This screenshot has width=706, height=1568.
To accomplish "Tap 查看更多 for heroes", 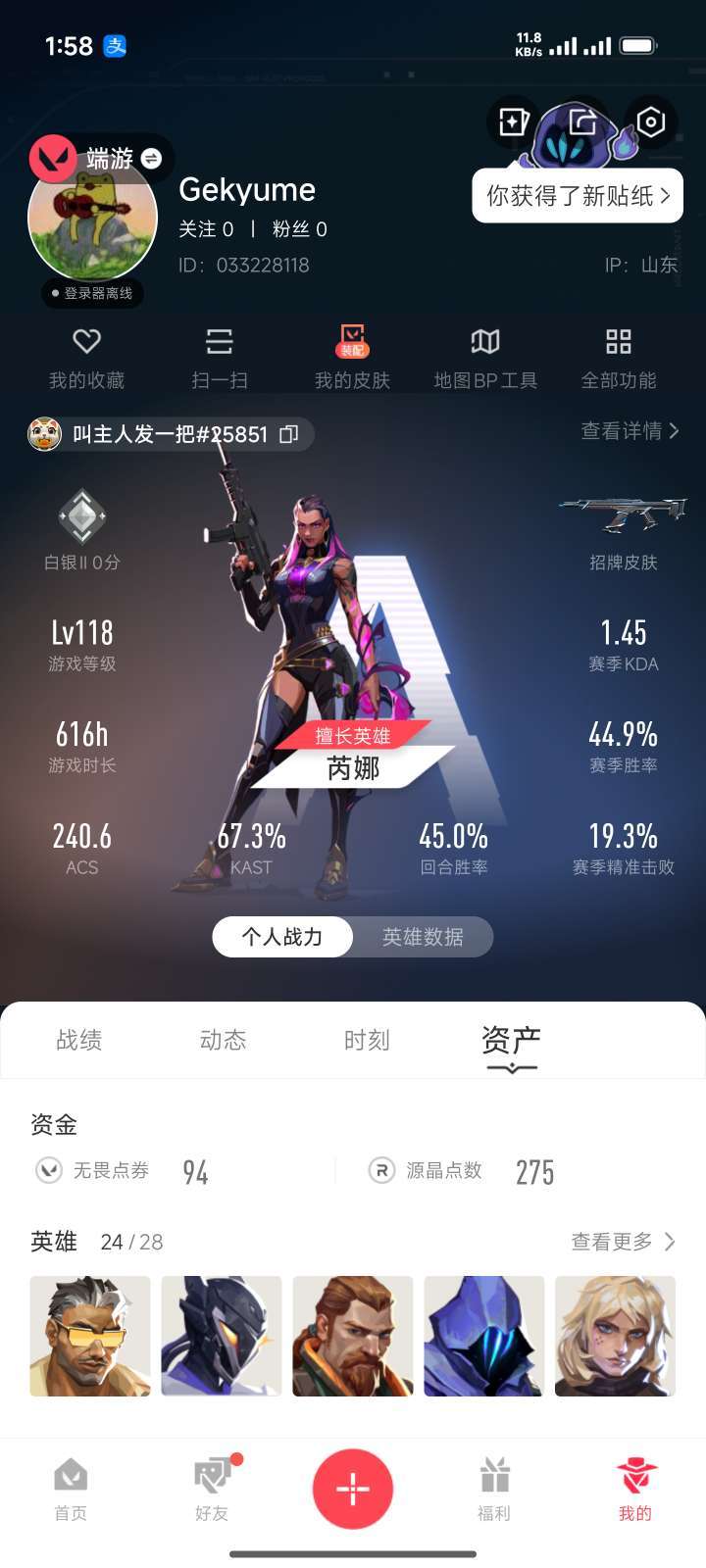I will tap(623, 1242).
